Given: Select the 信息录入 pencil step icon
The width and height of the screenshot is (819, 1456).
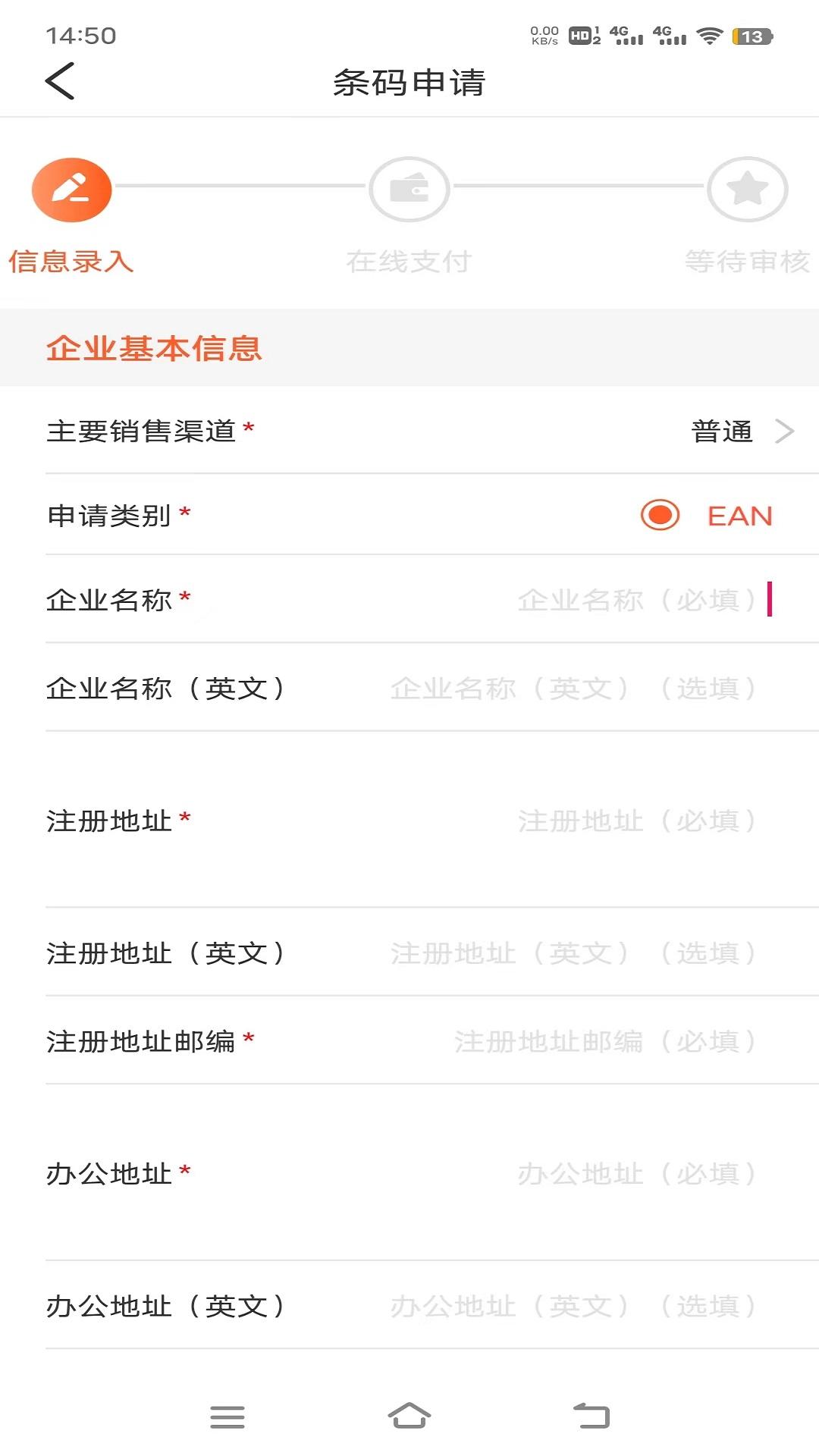Looking at the screenshot, I should 71,190.
